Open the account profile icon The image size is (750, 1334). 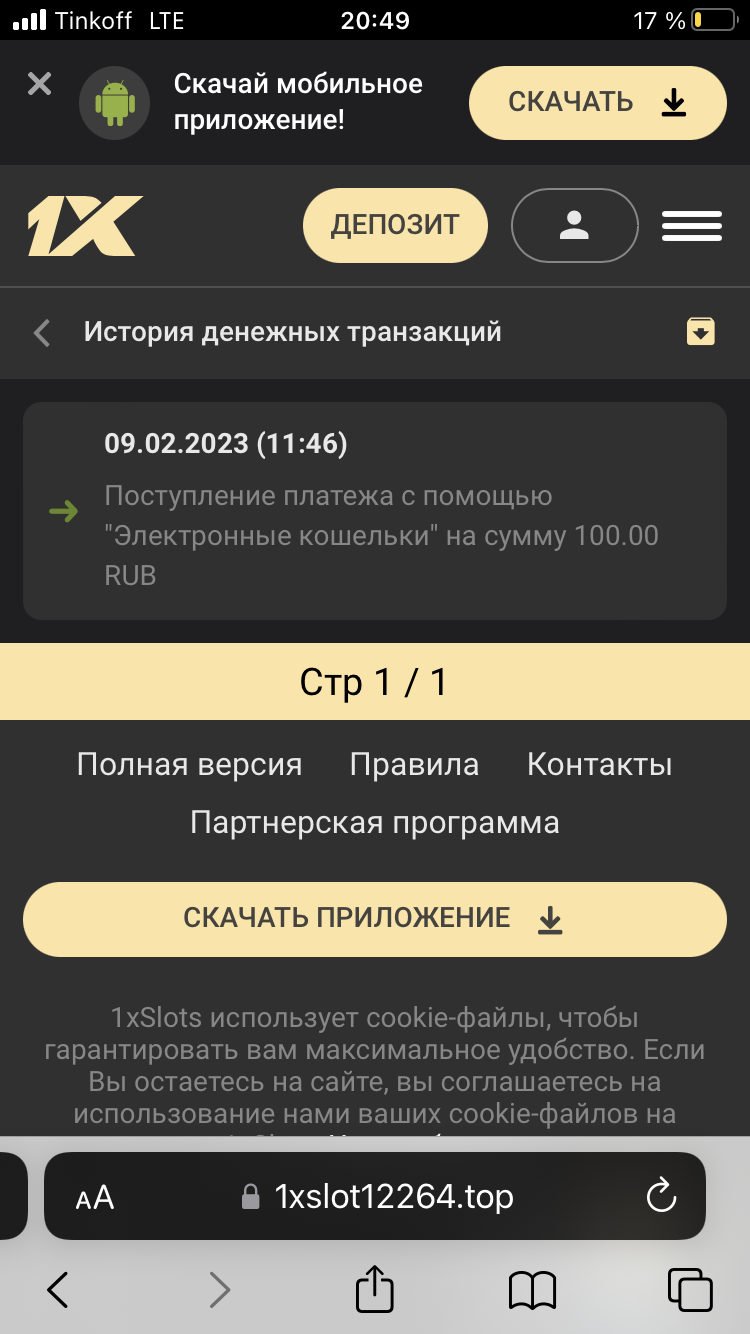(574, 225)
